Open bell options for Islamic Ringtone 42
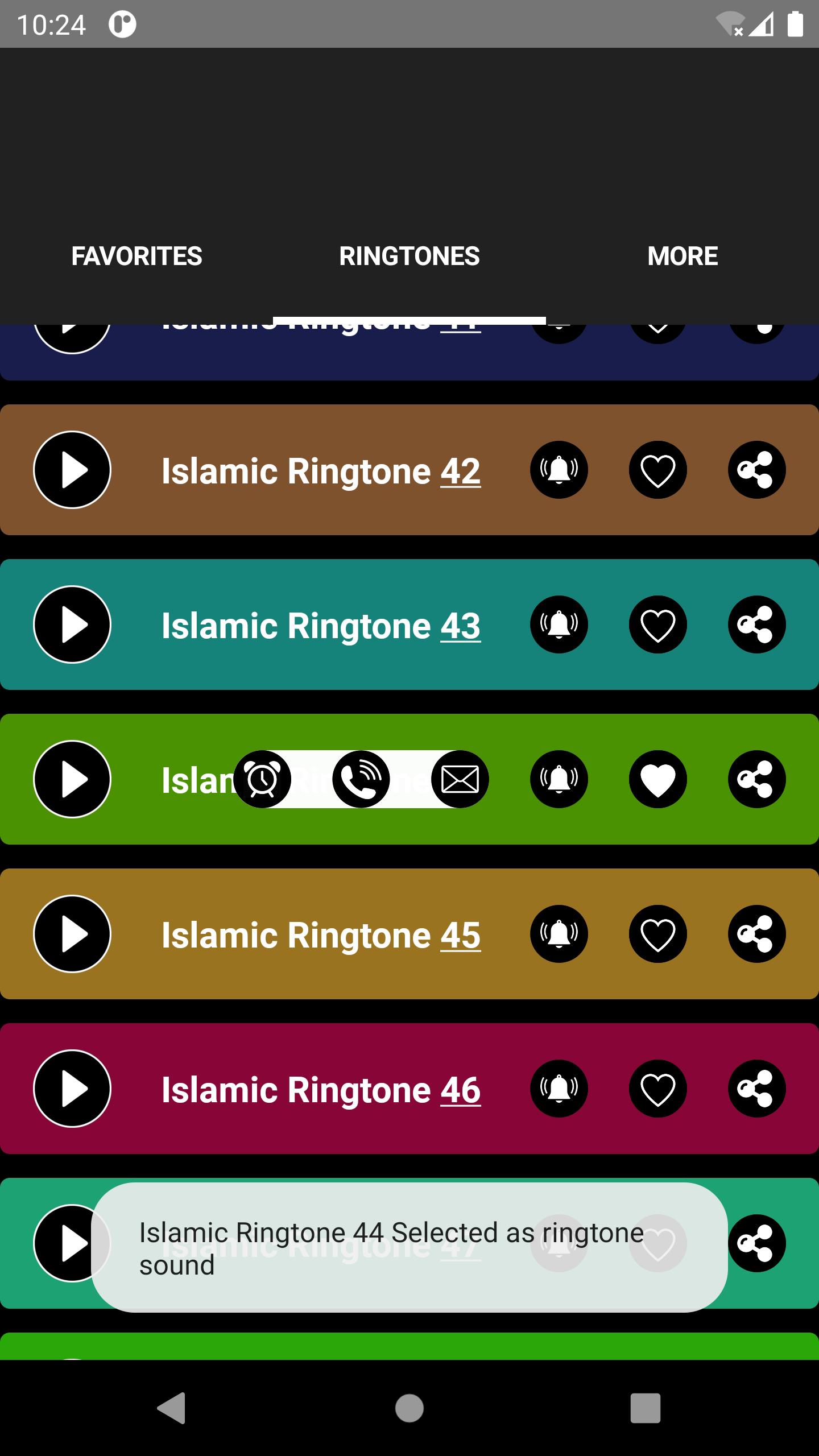The image size is (819, 1456). tap(559, 470)
